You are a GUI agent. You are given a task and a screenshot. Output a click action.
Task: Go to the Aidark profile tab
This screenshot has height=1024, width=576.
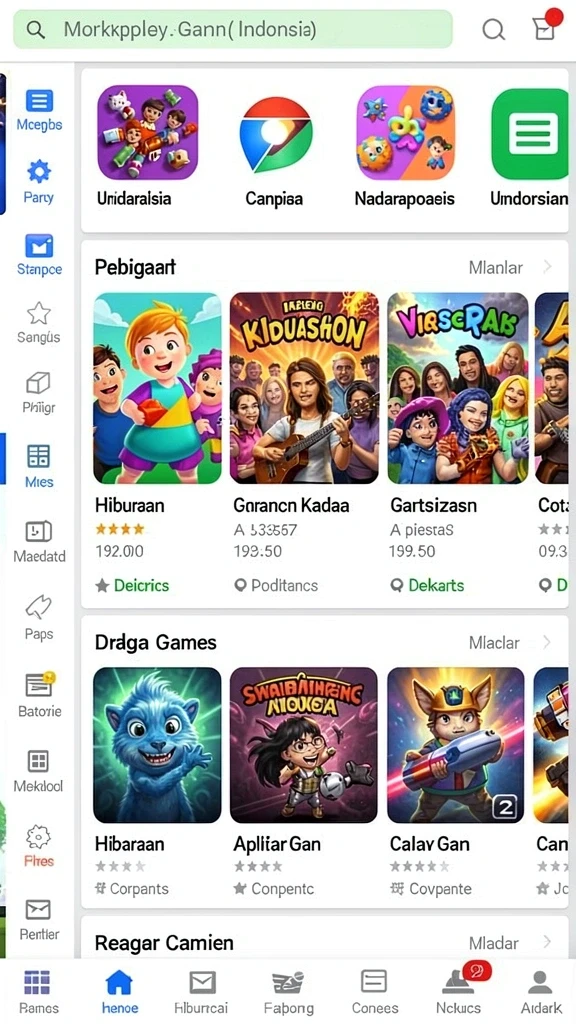(x=541, y=991)
